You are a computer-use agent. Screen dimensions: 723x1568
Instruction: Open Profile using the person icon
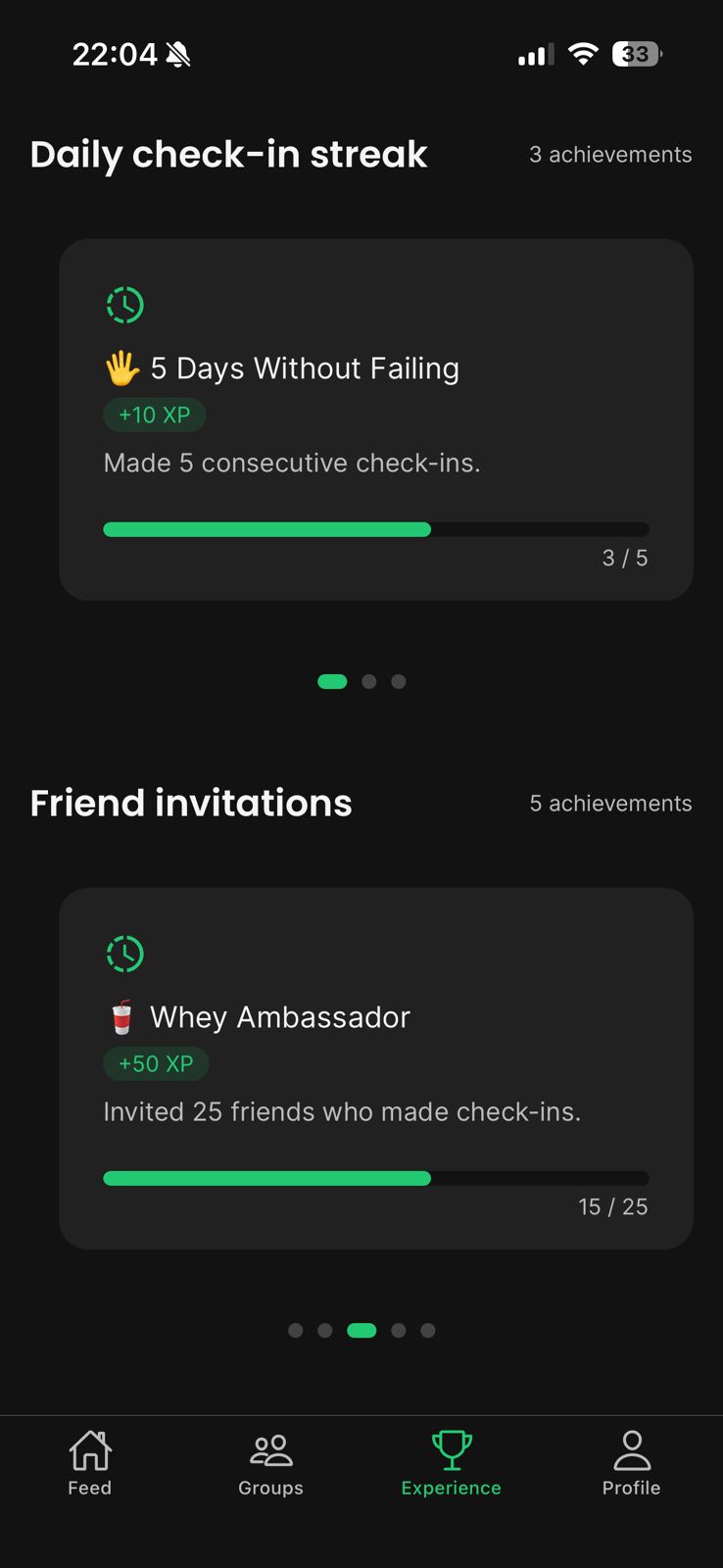(x=631, y=1443)
